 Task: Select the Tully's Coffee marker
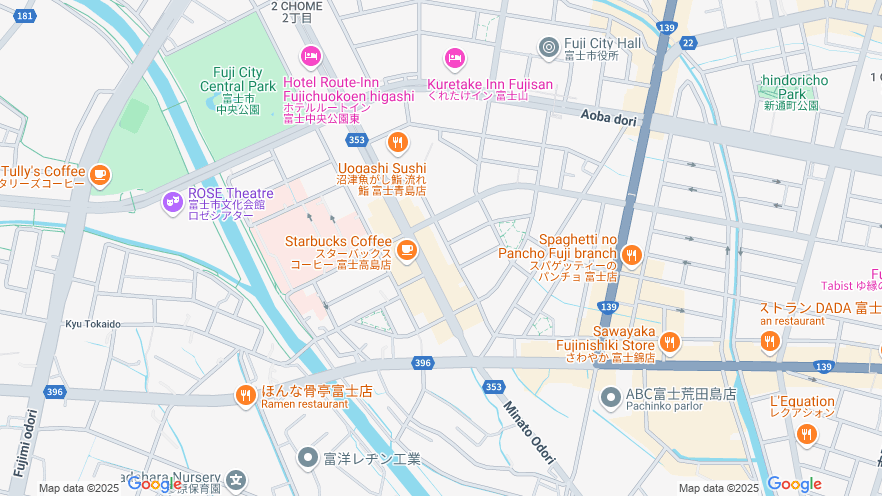tap(99, 176)
